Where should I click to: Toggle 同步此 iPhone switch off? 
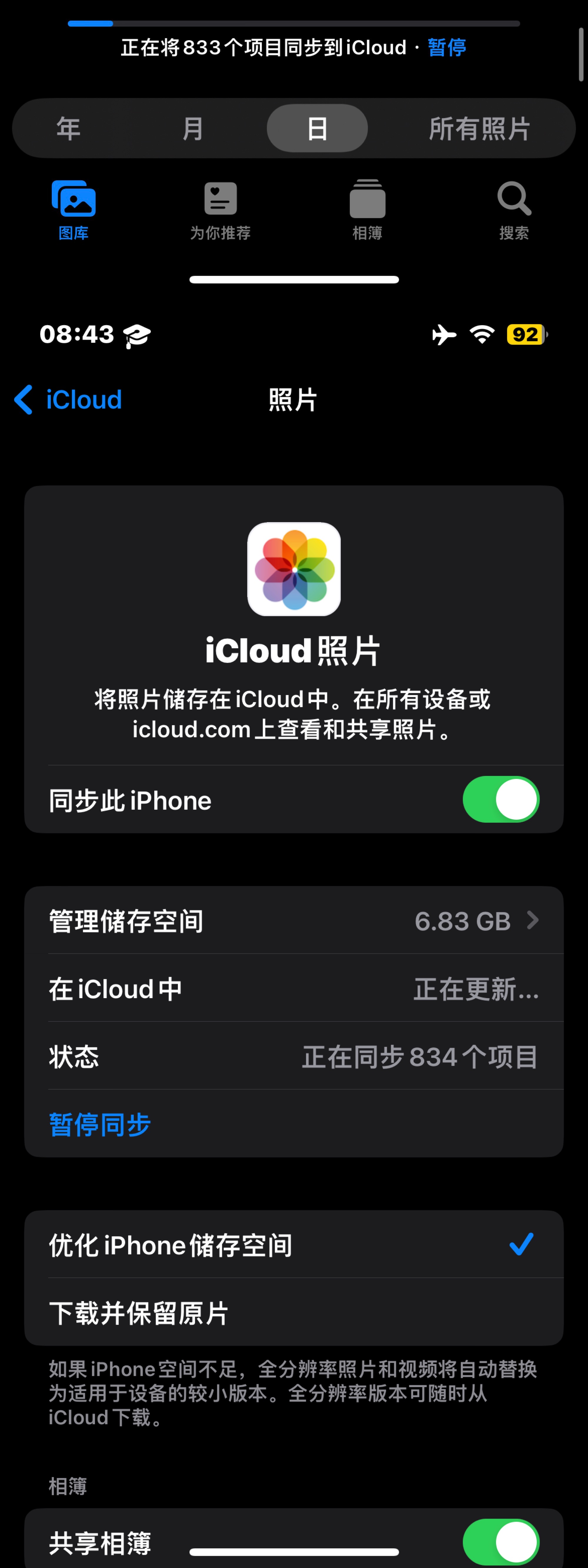point(500,799)
